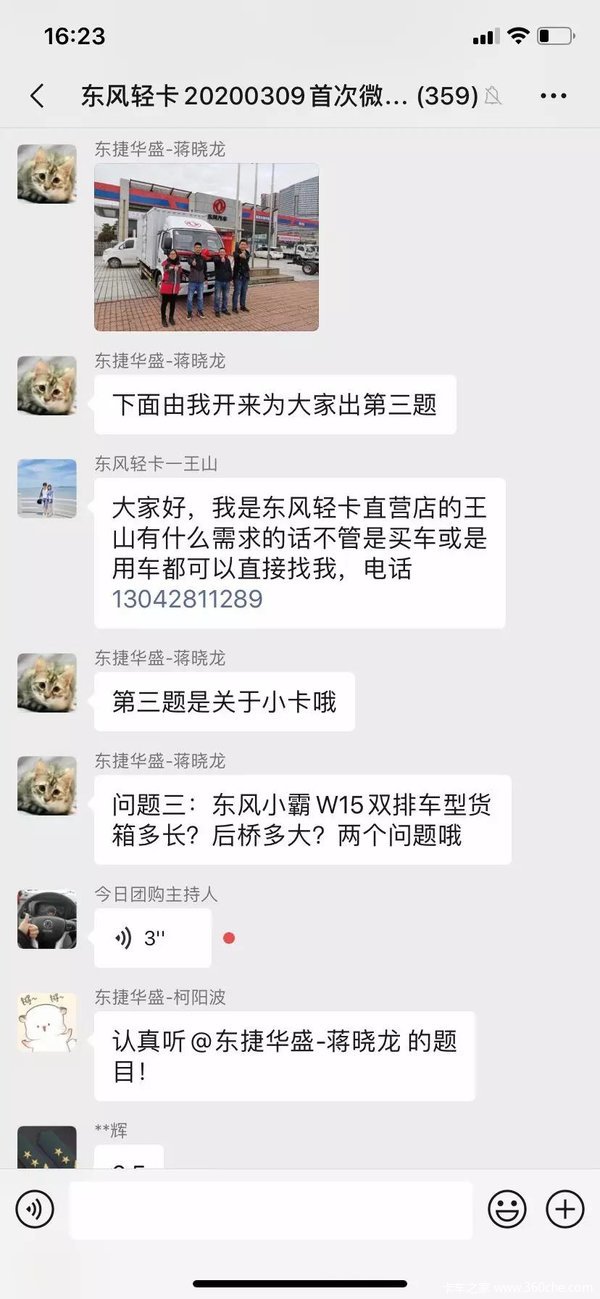This screenshot has height=1299, width=600.
Task: Open the emoji picker
Action: tap(507, 1210)
